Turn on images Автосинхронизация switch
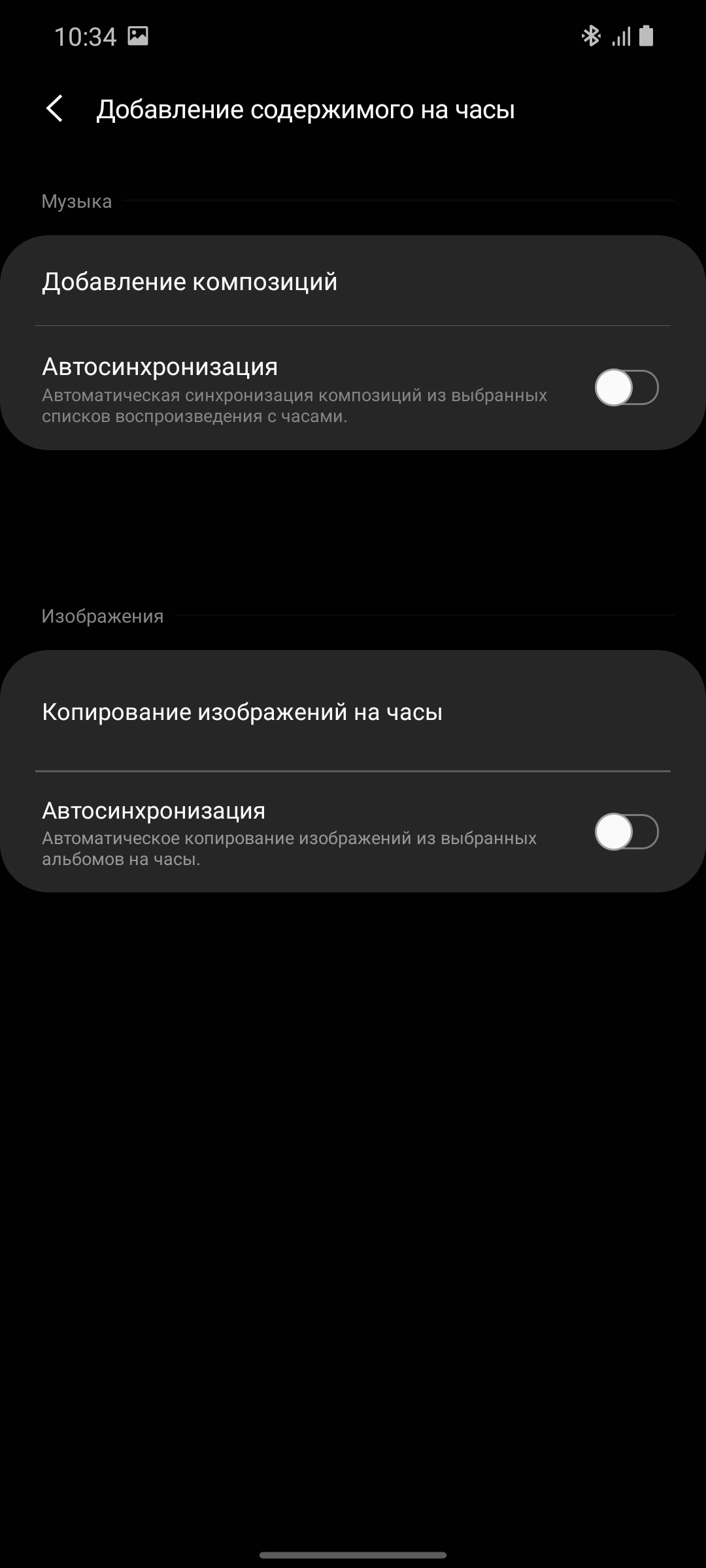 tap(626, 832)
